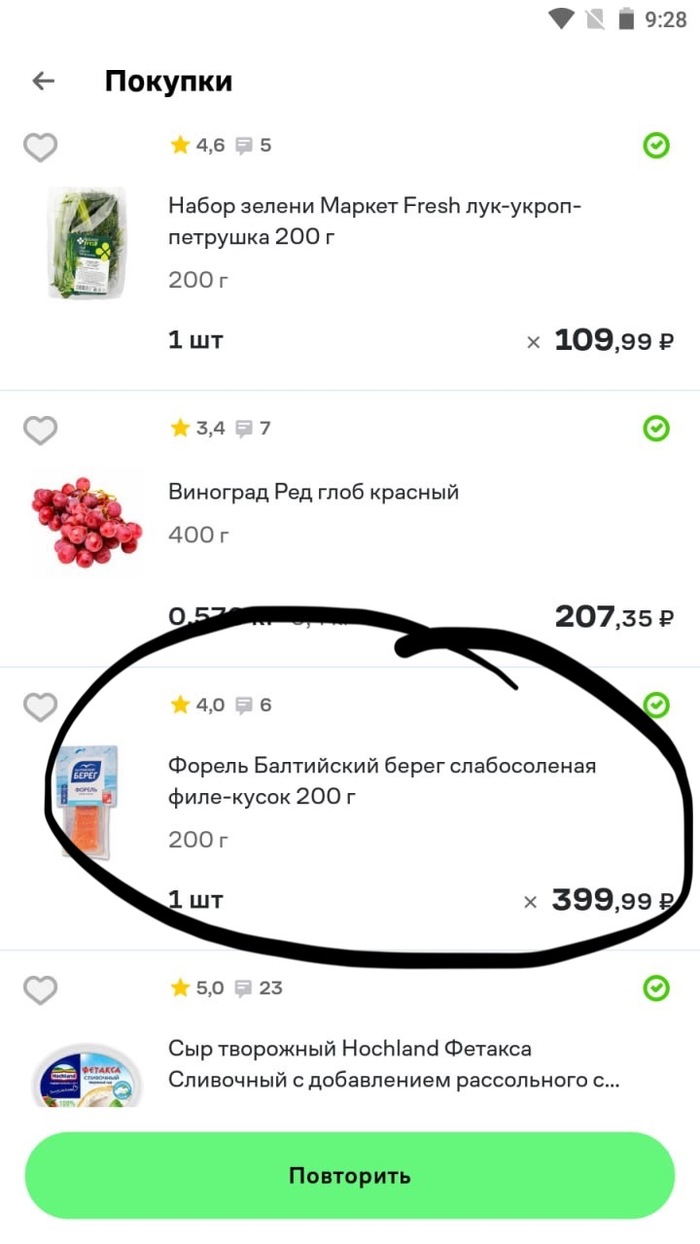Like the Сыр творожный Hochland Фетакса

40,990
